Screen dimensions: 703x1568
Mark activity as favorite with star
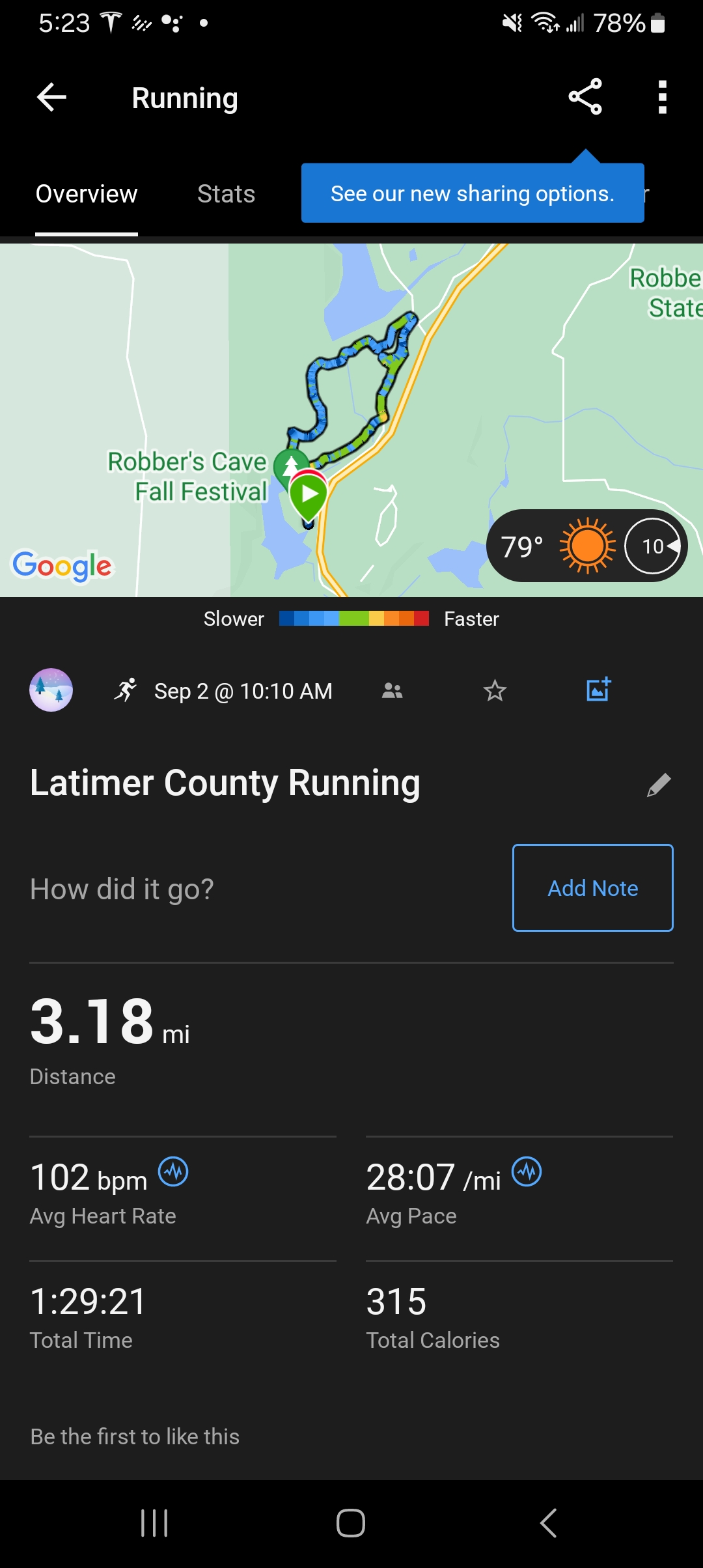(x=495, y=691)
